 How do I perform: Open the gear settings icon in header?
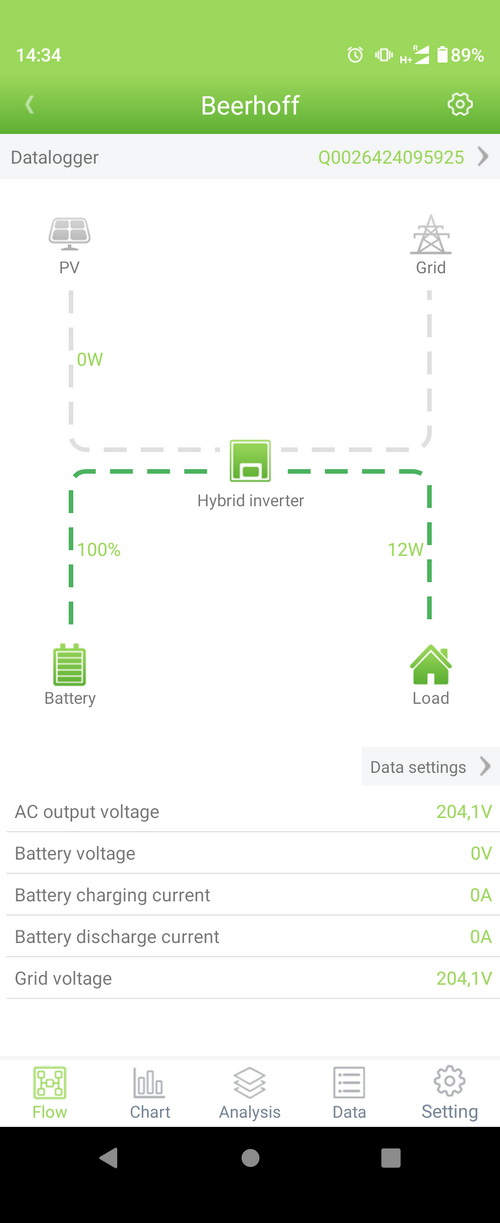pyautogui.click(x=460, y=104)
